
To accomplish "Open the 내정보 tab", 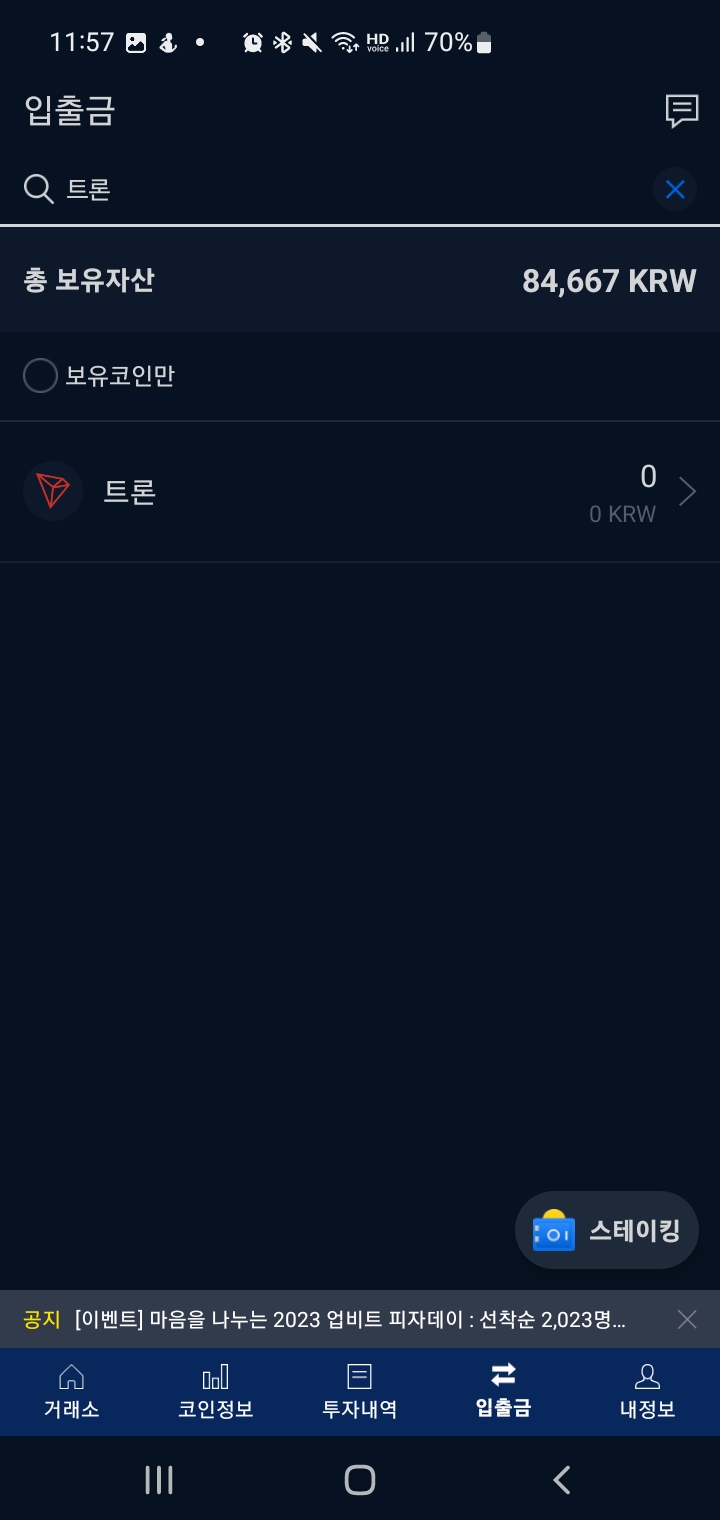I will (648, 1392).
